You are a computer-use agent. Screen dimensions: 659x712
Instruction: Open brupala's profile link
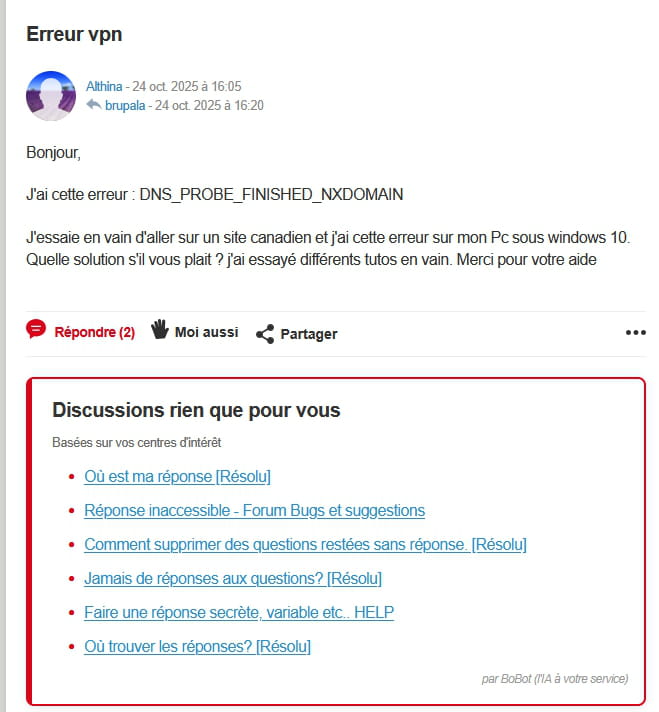[x=124, y=105]
